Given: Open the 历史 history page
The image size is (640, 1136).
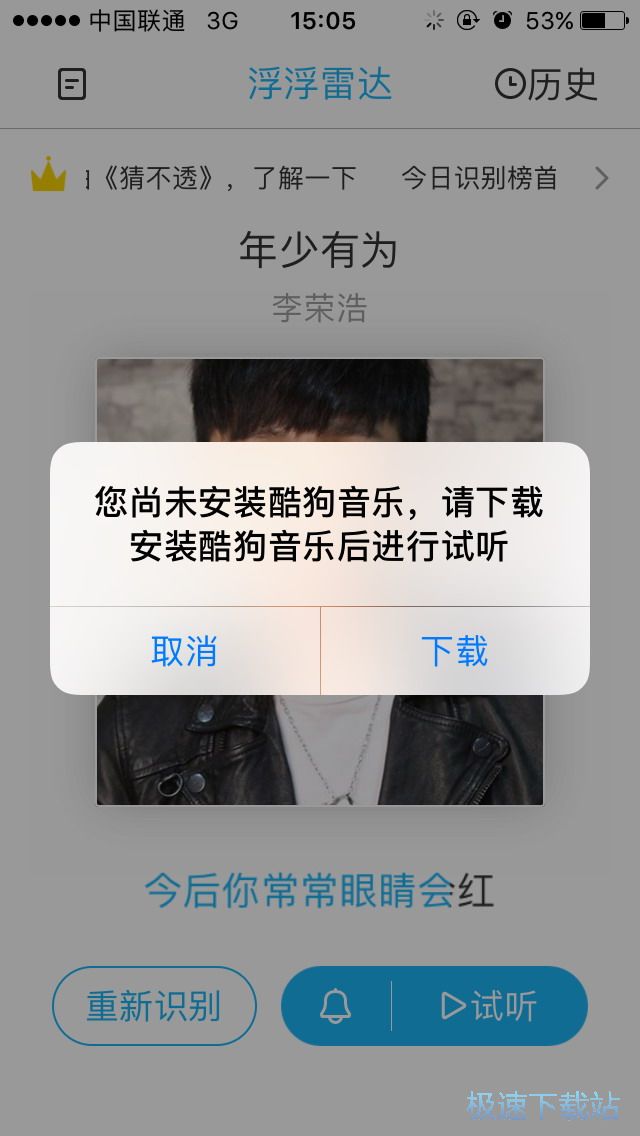Looking at the screenshot, I should coord(546,85).
